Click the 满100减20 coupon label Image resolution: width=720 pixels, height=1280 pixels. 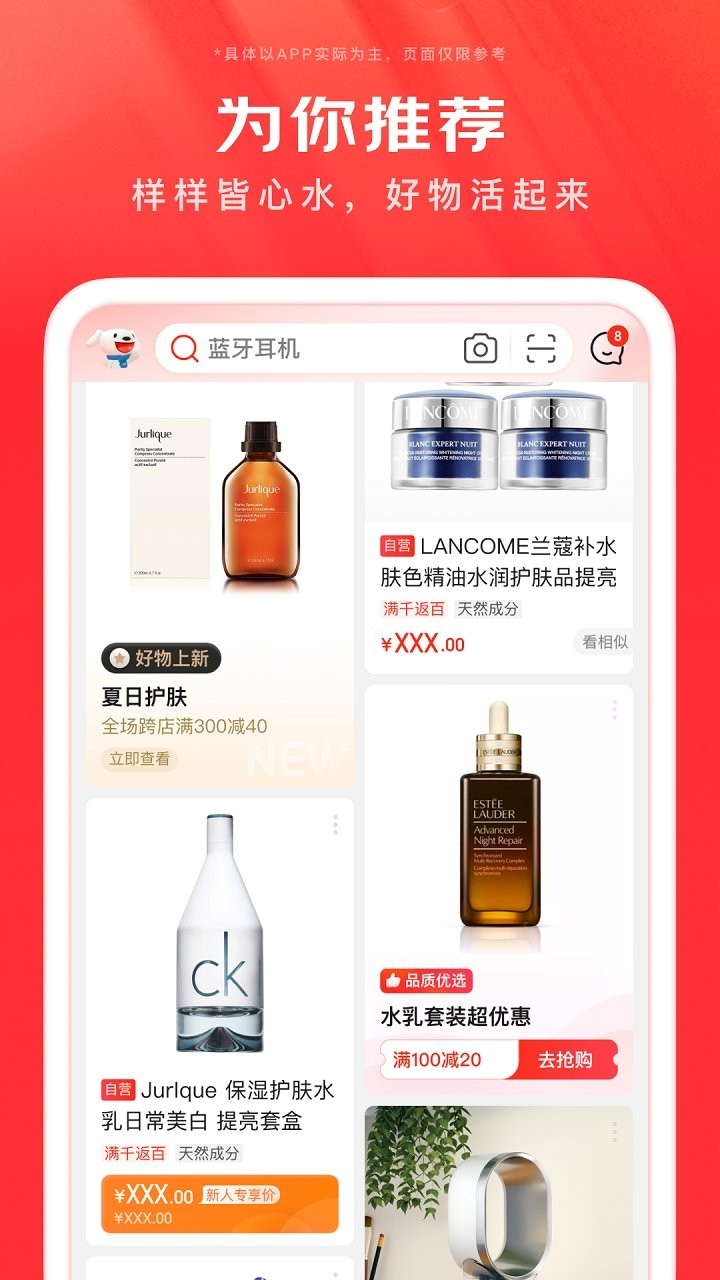point(435,1058)
